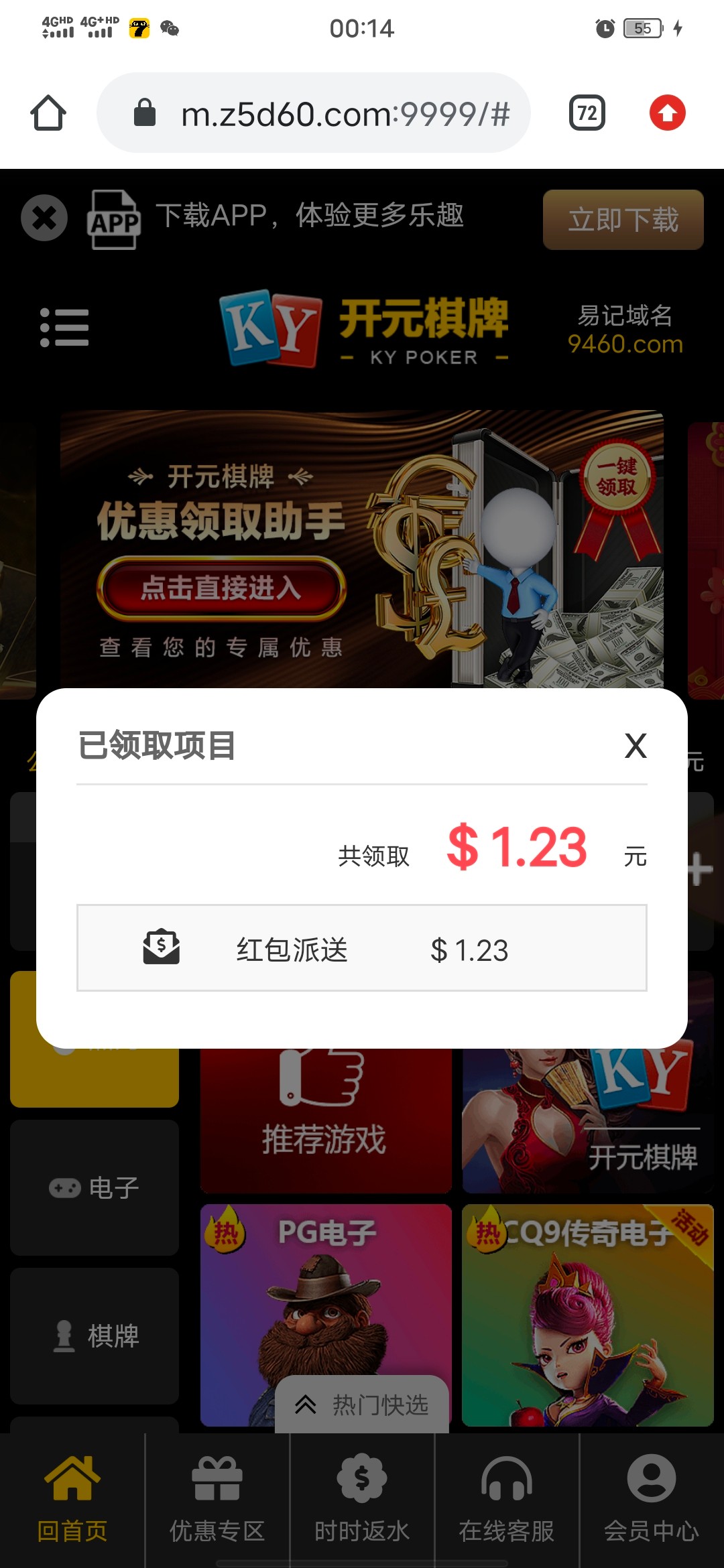Open the 优惠领取助手 promo banner

(221, 588)
